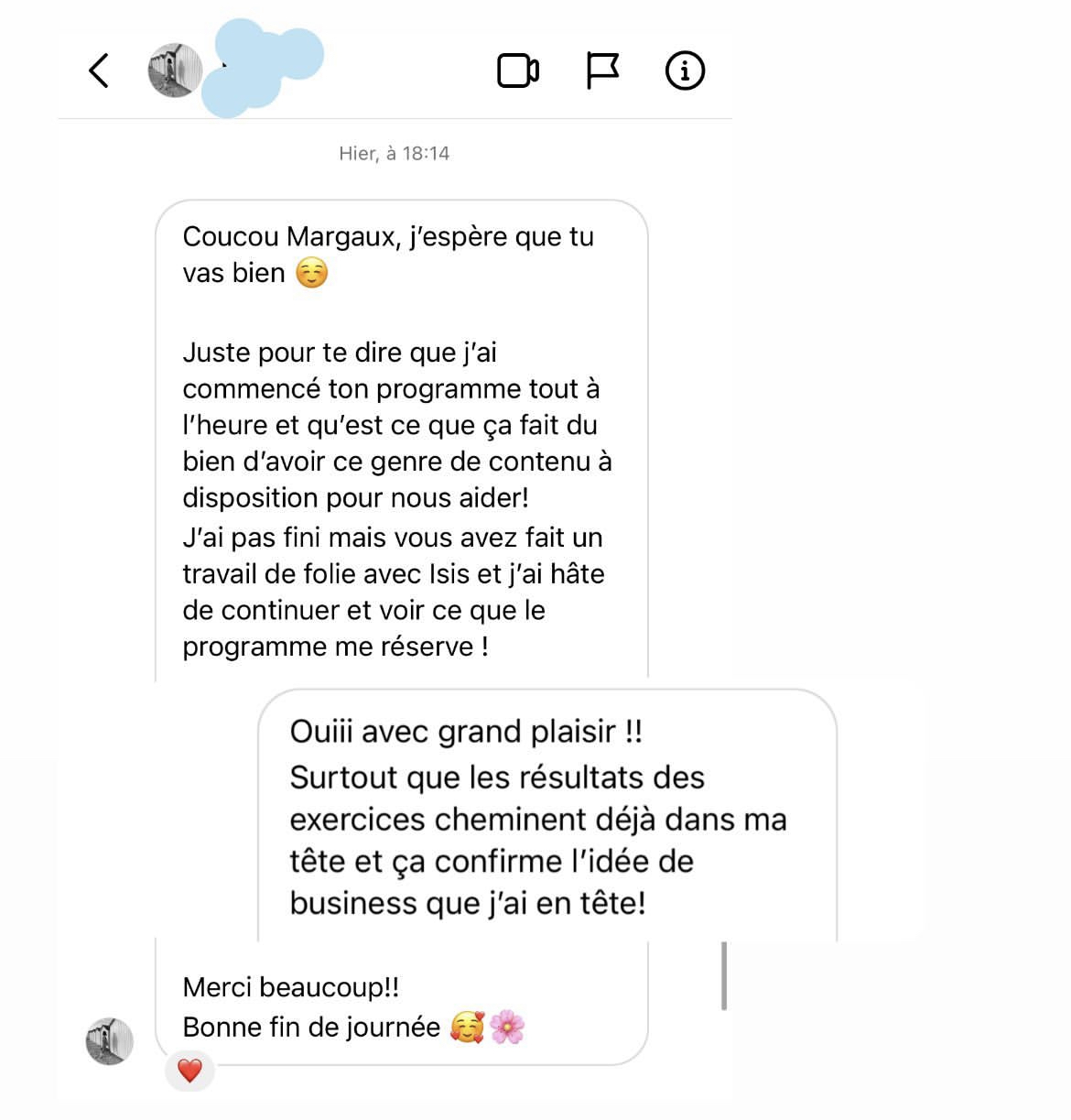
Task: Start a video call
Action: tap(518, 71)
